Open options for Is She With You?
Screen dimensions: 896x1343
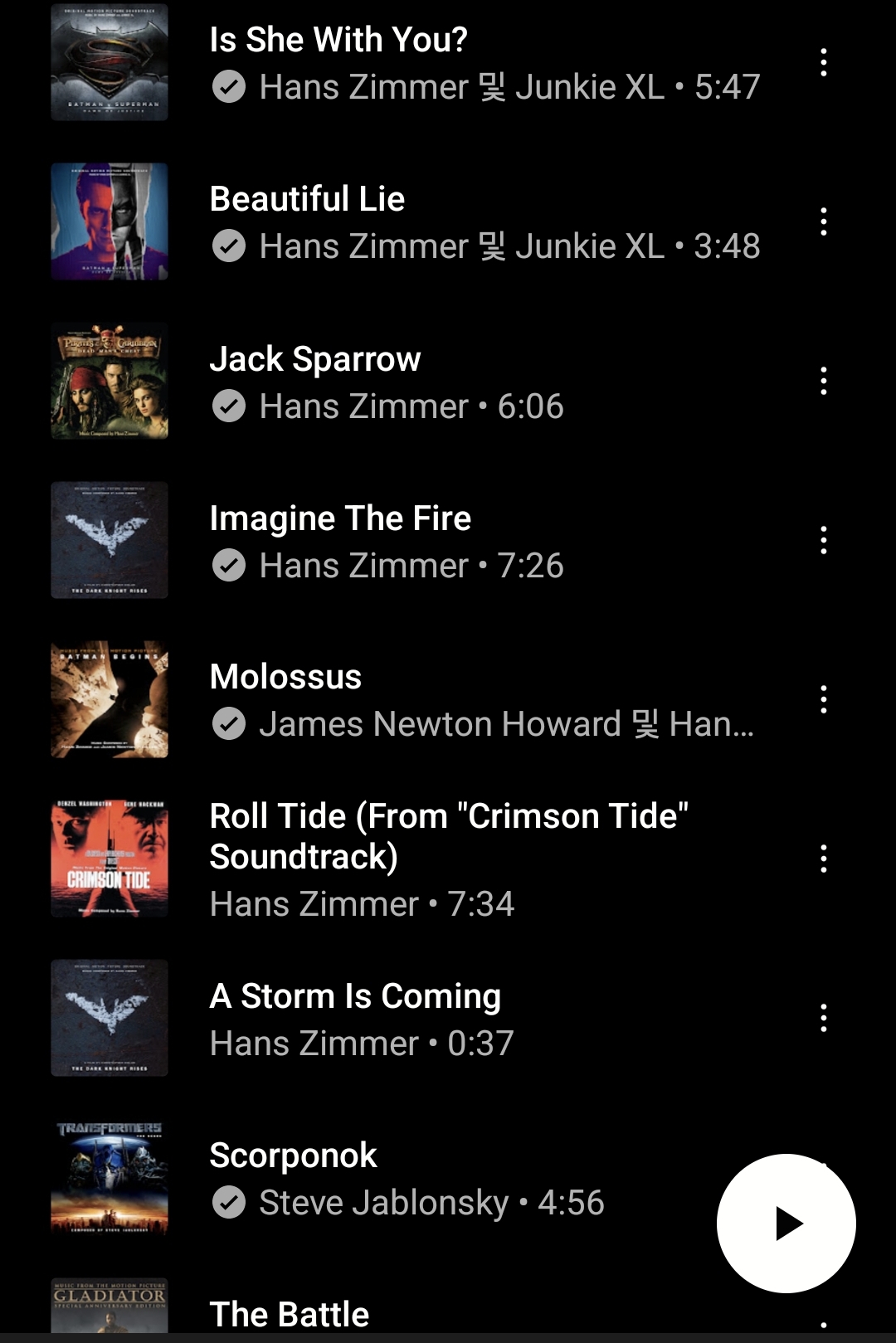click(823, 63)
